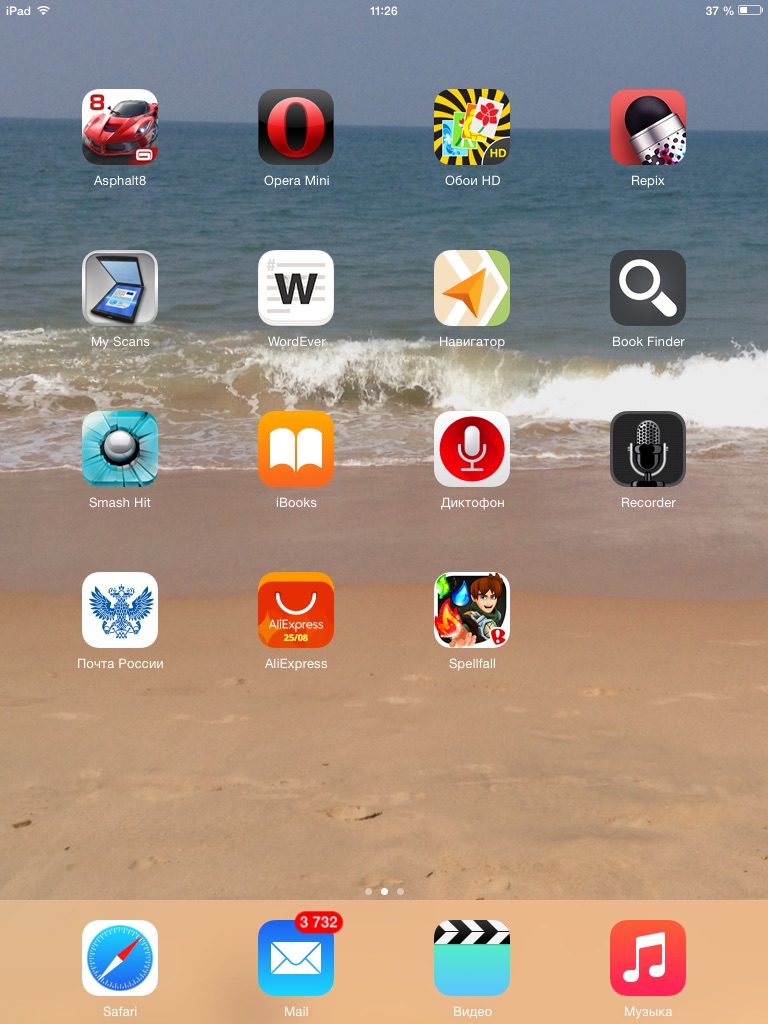Open Mail with 3 732 unread
Viewport: 768px width, 1024px height.
tap(296, 958)
